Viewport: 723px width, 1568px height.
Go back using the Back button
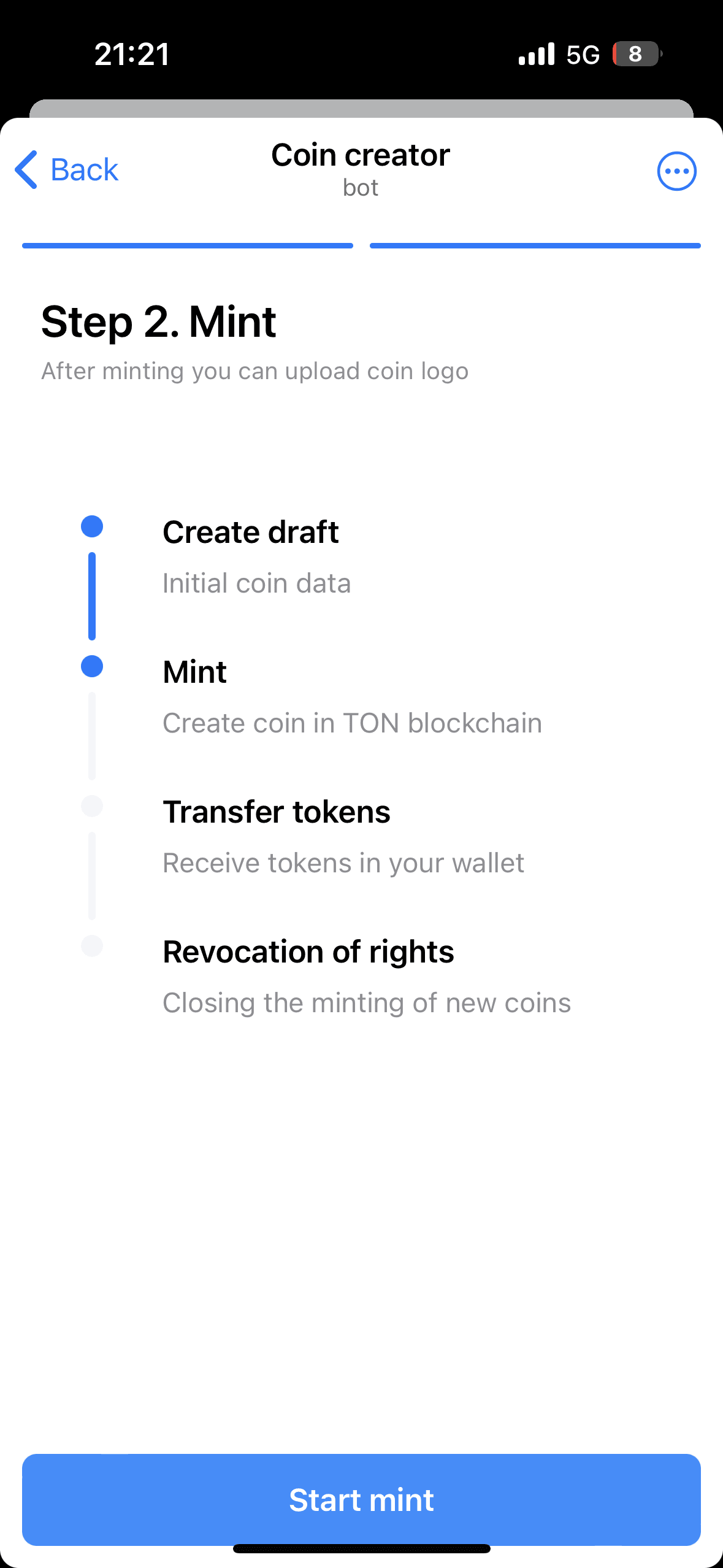(x=67, y=170)
